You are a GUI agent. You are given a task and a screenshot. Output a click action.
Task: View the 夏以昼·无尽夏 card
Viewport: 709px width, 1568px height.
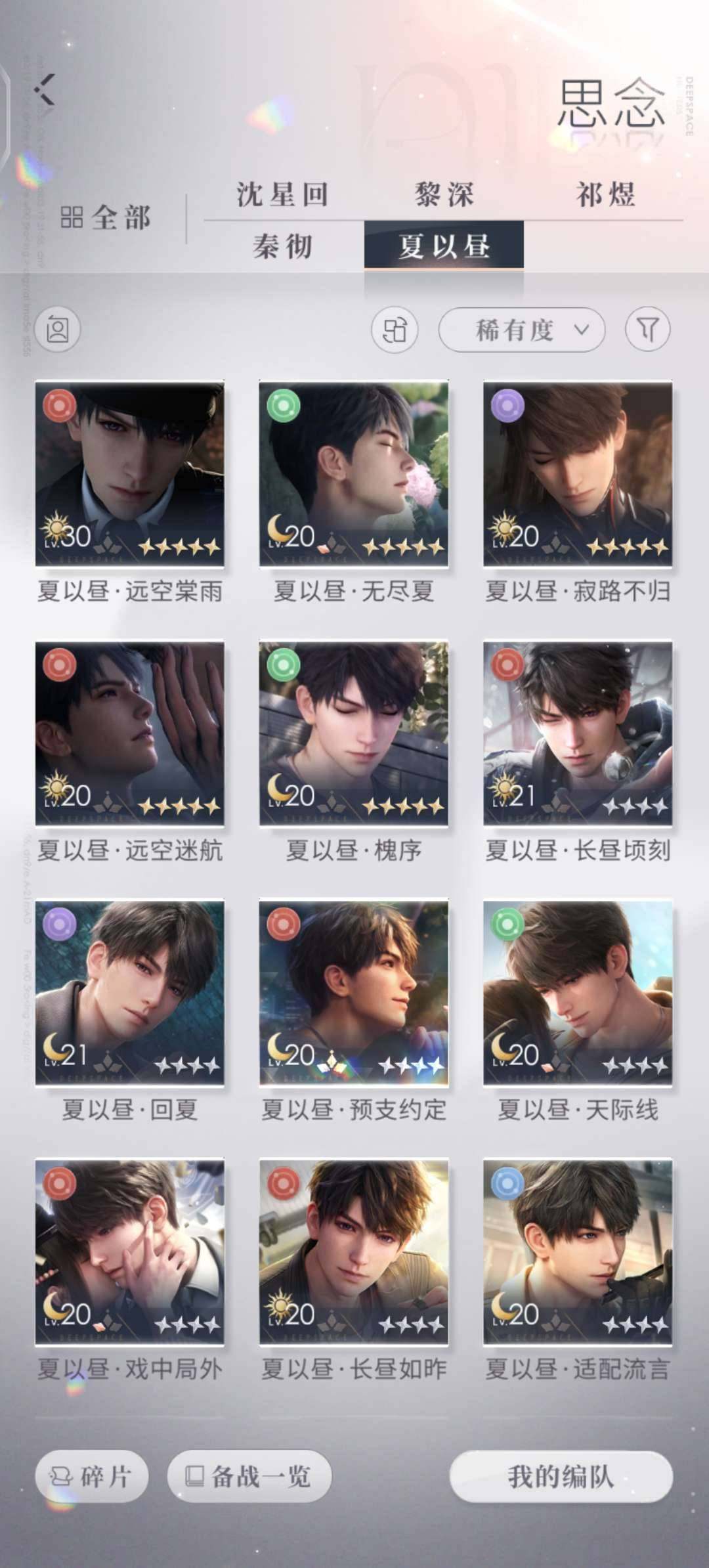354,473
